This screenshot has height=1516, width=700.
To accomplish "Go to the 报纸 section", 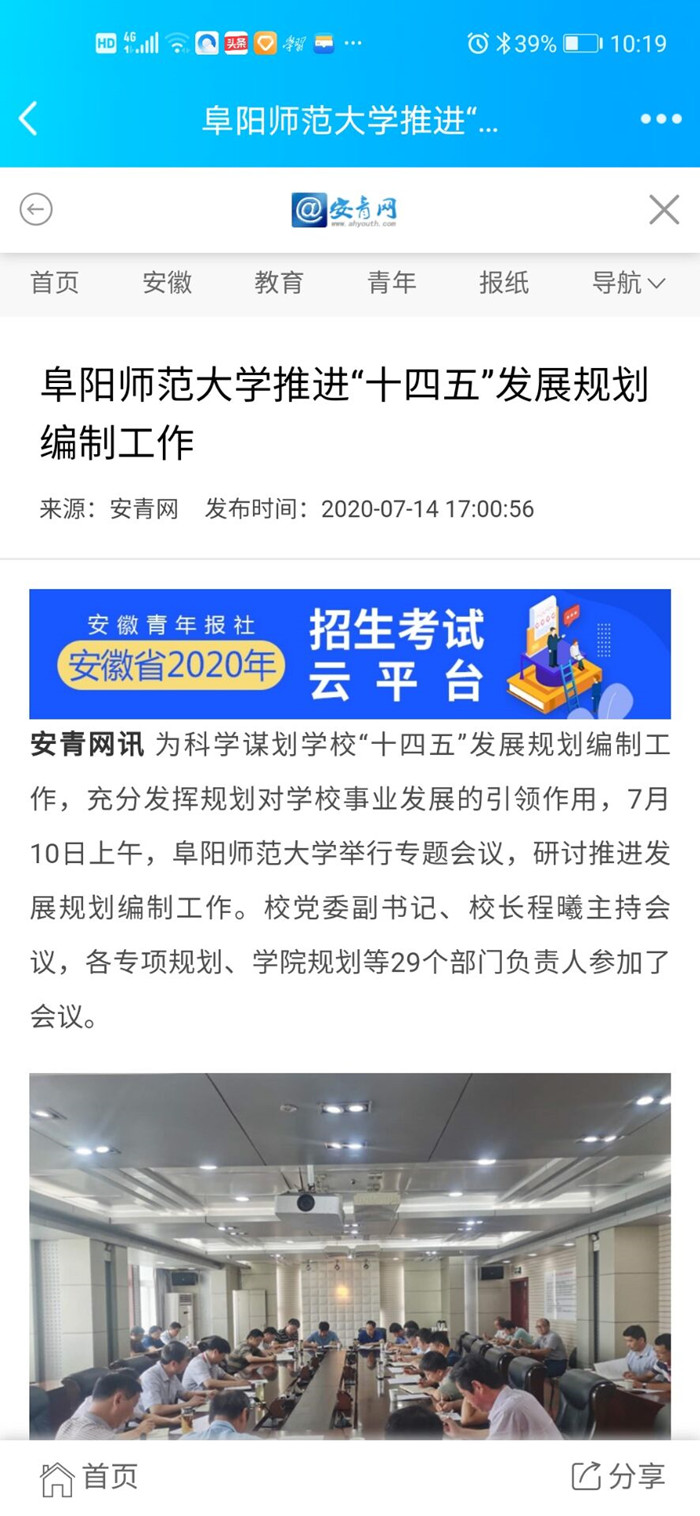I will (x=504, y=283).
